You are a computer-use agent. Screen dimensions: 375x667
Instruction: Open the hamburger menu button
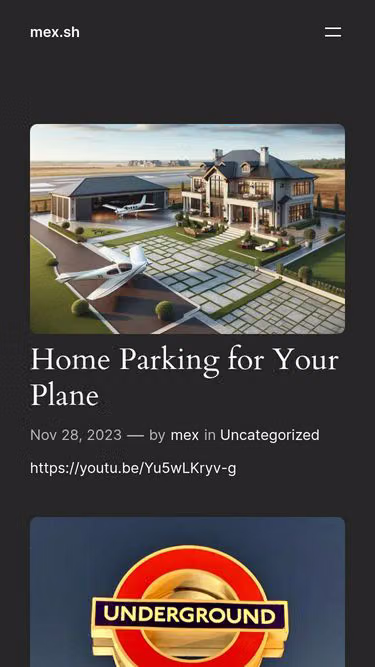pyautogui.click(x=333, y=32)
